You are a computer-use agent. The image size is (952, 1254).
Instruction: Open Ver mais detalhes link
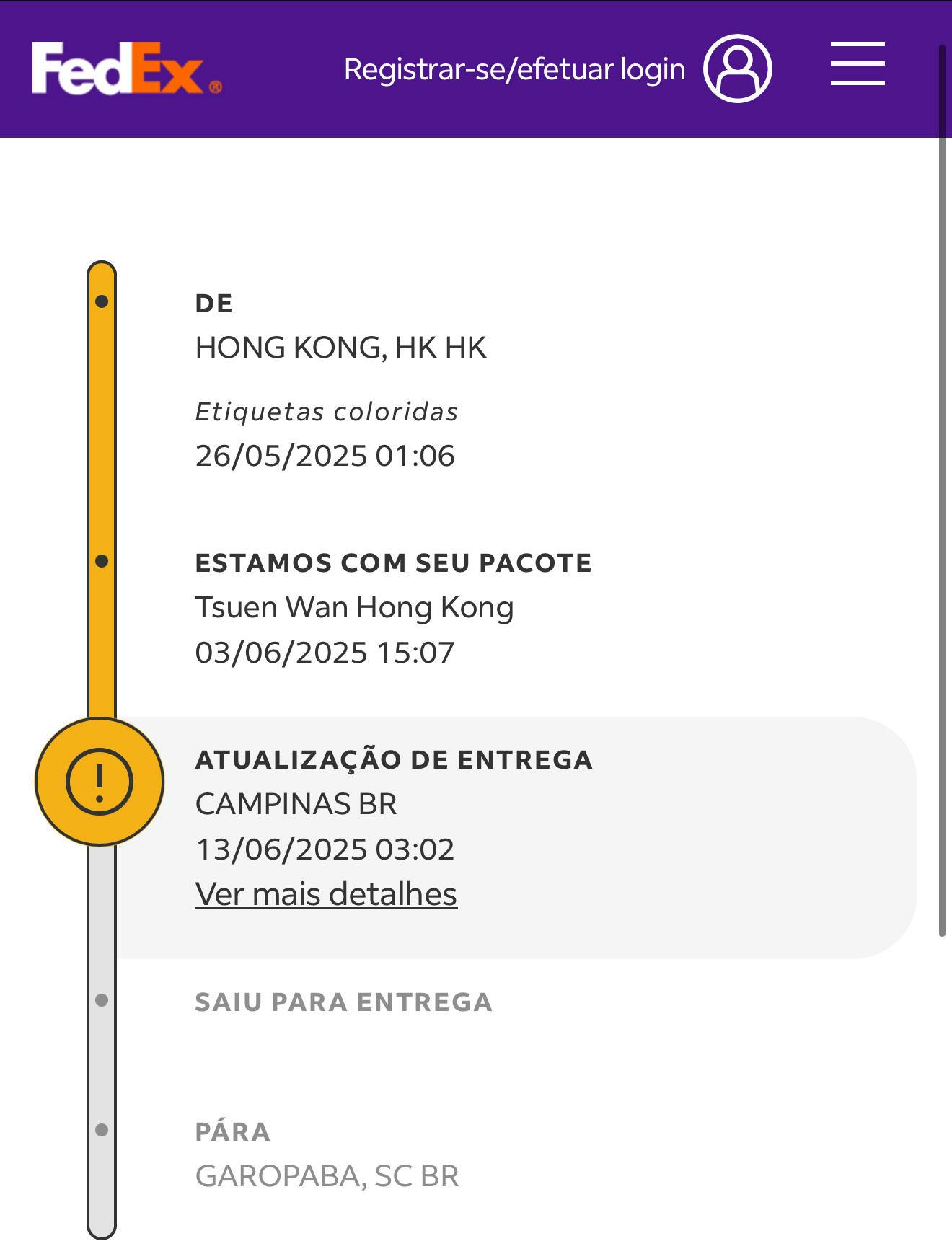pyautogui.click(x=326, y=894)
